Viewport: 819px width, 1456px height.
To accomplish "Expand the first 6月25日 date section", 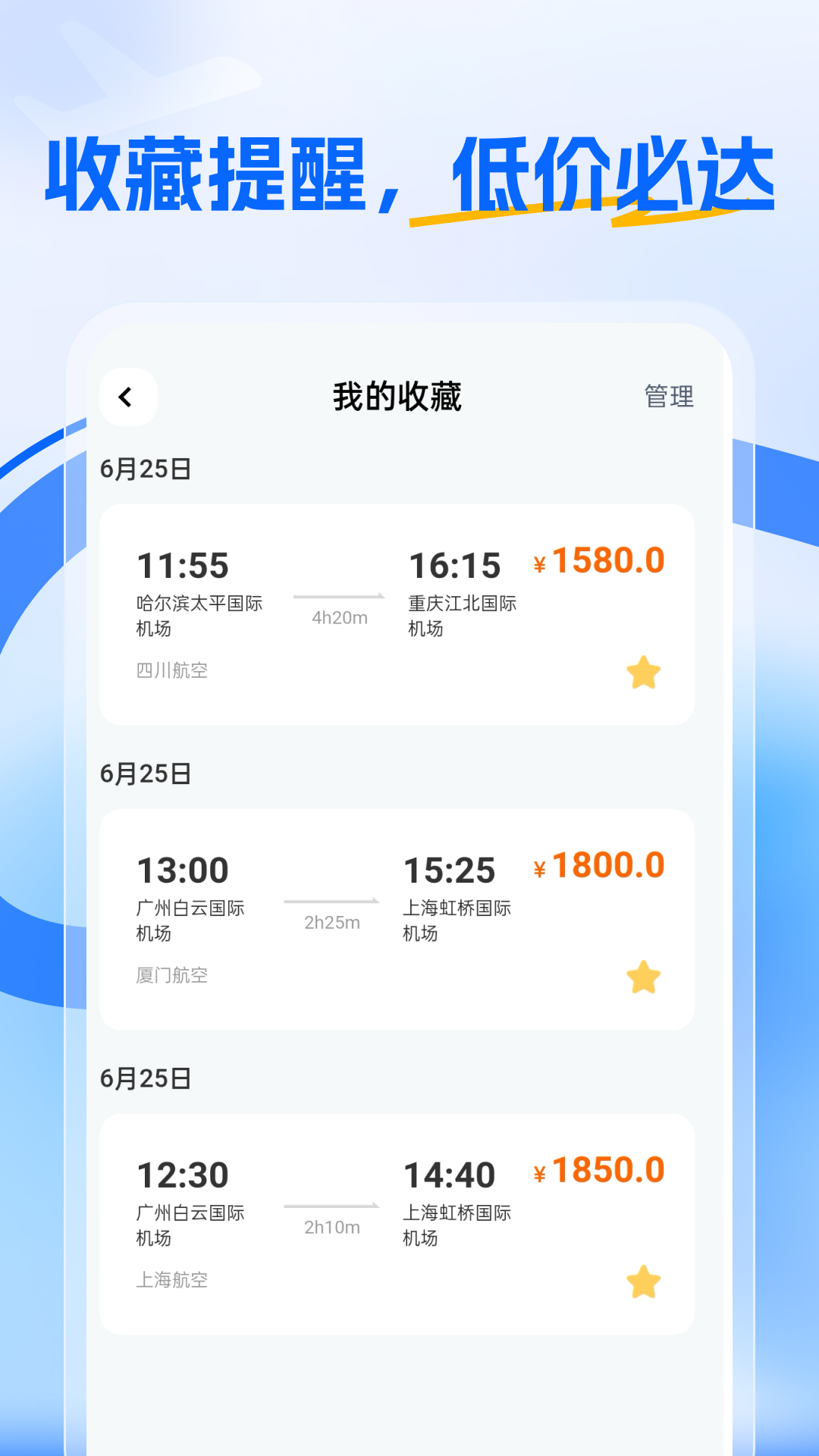I will pos(146,468).
